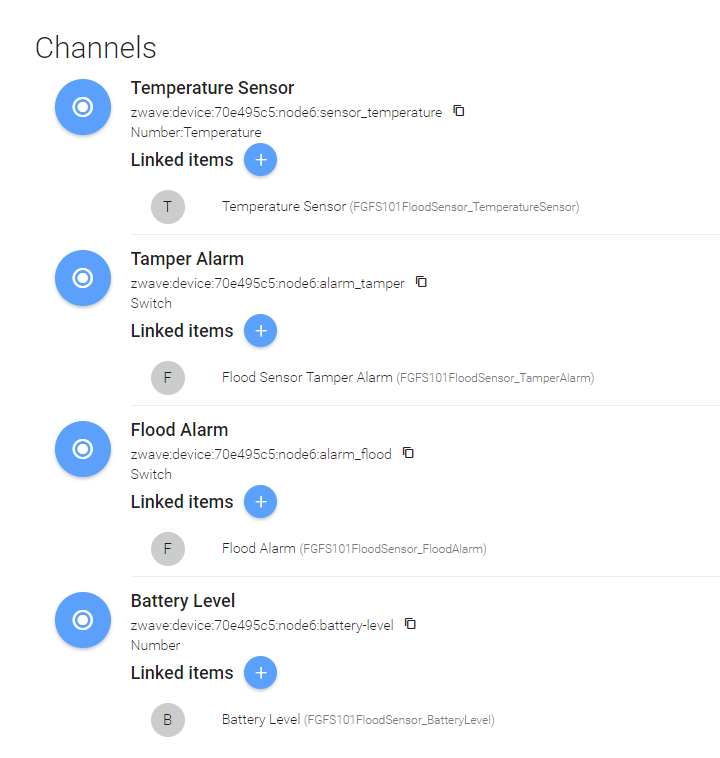This screenshot has height=758, width=720.
Task: Open the FGFS101FloodSensor_FloodAlarm linked item
Action: point(354,549)
